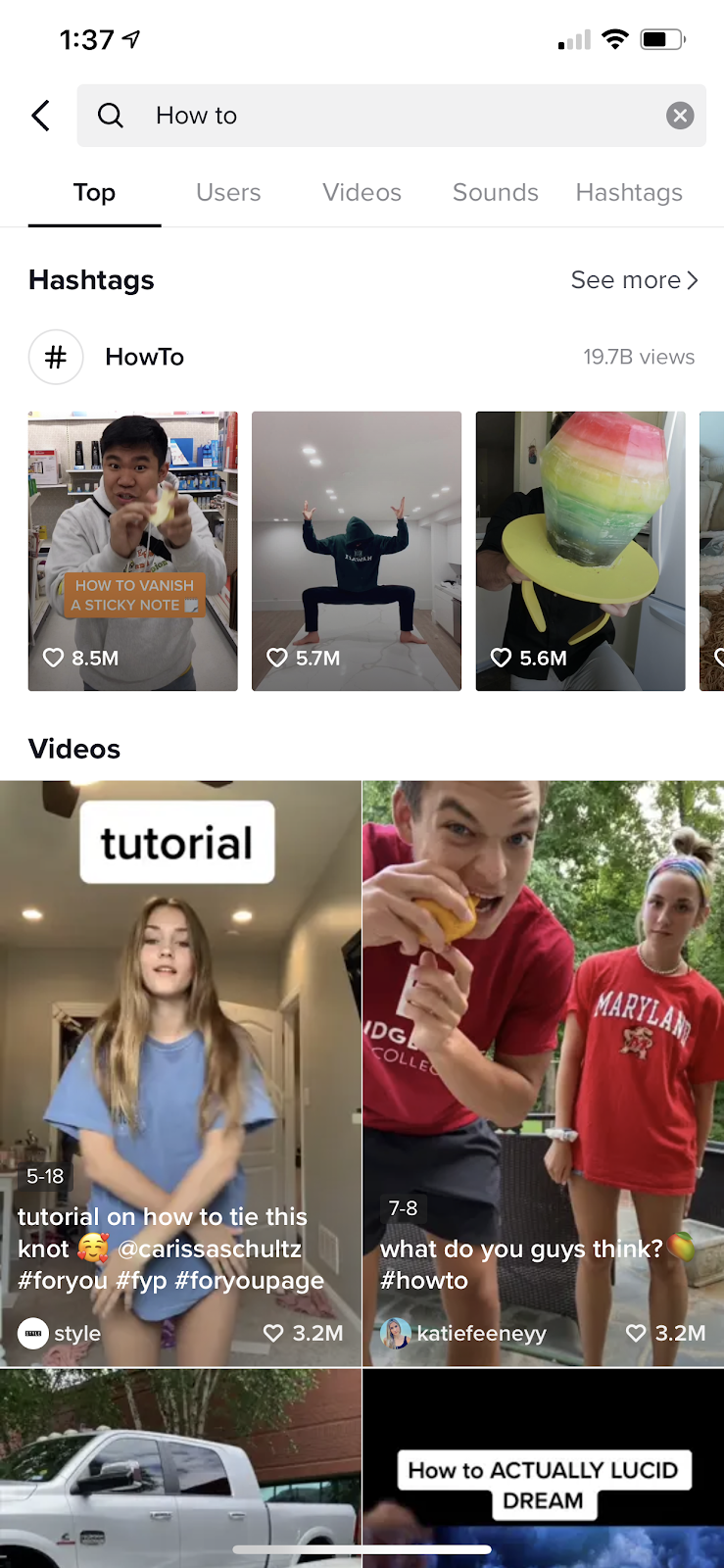The width and height of the screenshot is (724, 1568).
Task: Open the 'How to ACTUALLY LUCID DREAM' video
Action: pyautogui.click(x=543, y=1470)
